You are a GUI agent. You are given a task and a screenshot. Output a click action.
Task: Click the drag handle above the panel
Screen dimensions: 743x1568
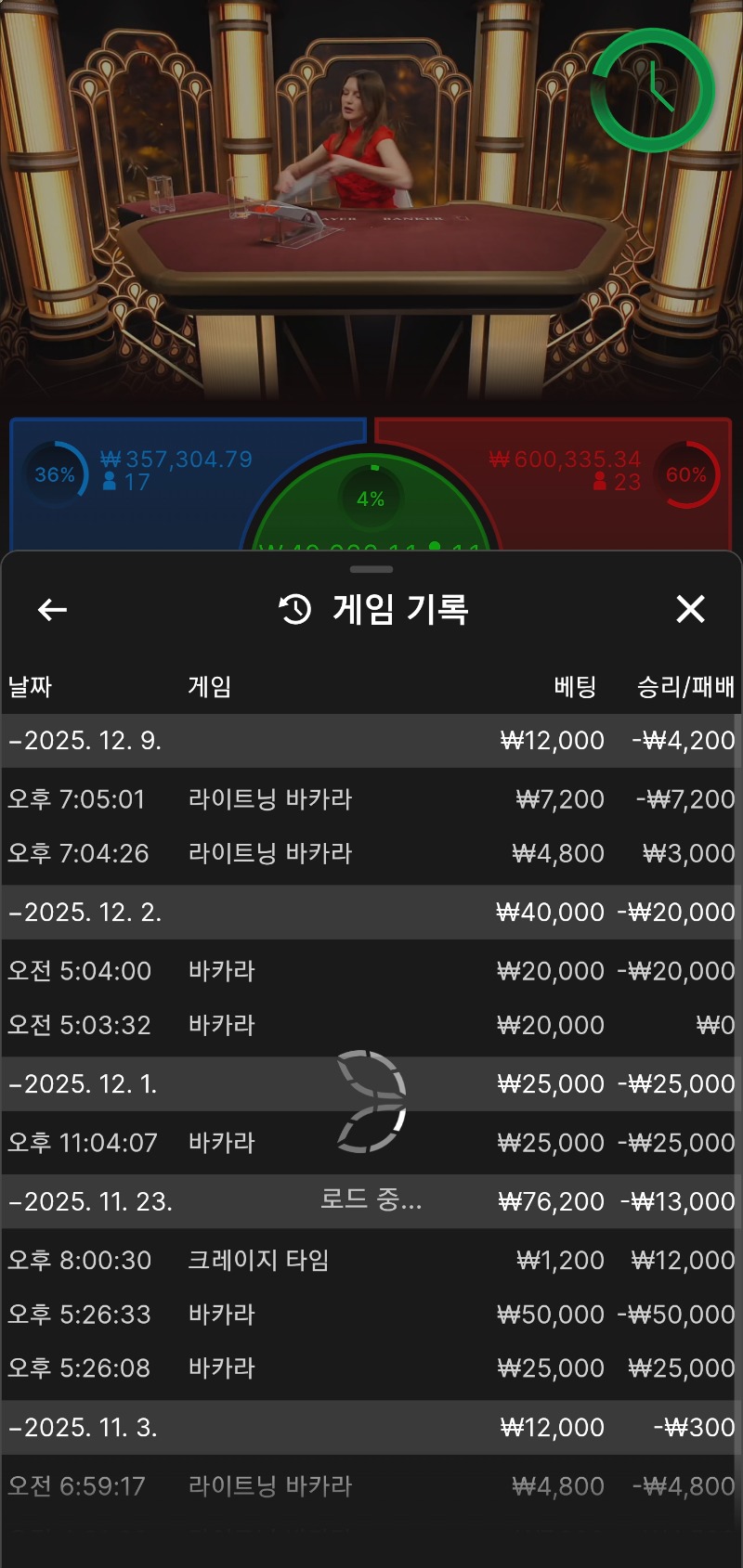[x=371, y=569]
